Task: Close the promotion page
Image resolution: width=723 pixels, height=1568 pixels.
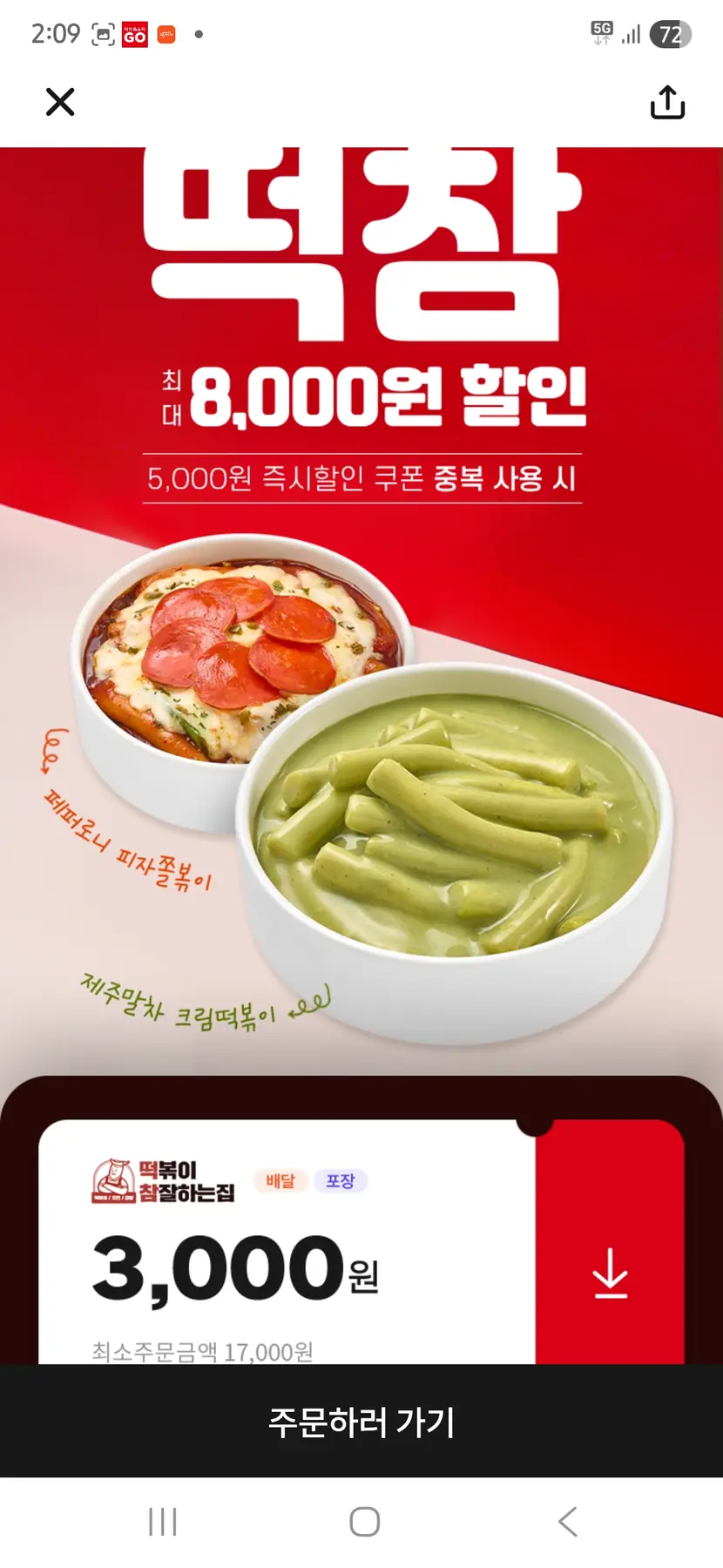Action: pyautogui.click(x=60, y=102)
